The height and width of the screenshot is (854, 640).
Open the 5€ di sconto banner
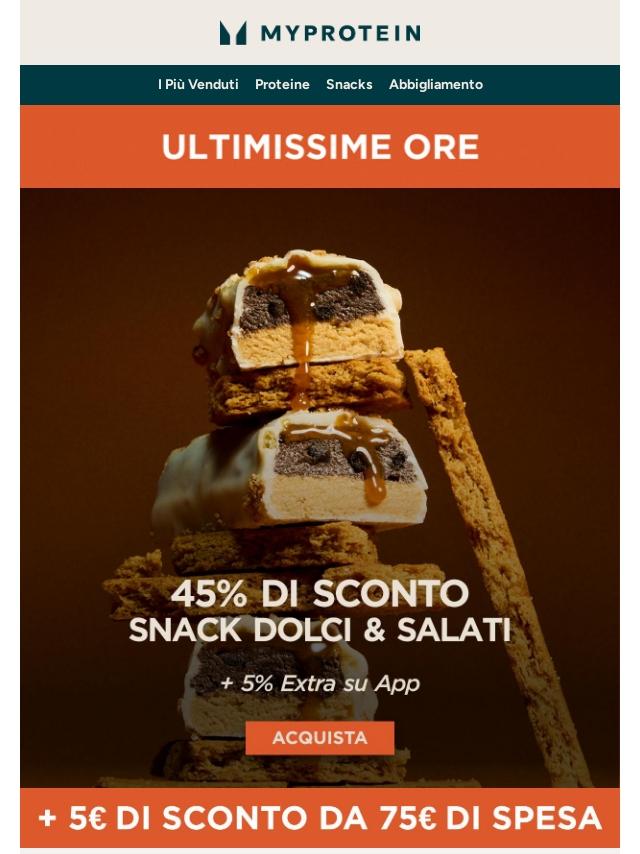(x=320, y=818)
